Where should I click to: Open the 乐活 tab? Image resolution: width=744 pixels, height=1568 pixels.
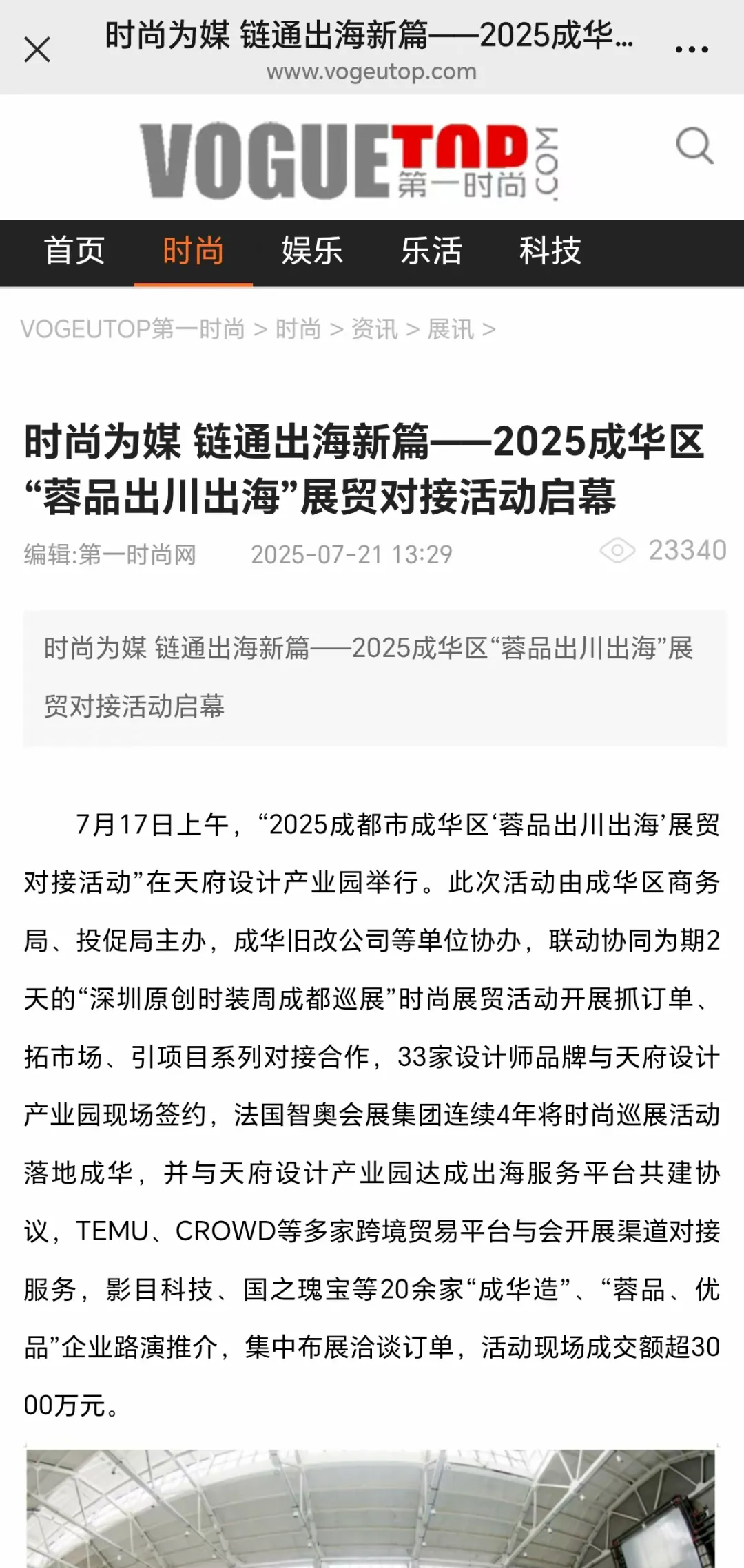pyautogui.click(x=431, y=251)
